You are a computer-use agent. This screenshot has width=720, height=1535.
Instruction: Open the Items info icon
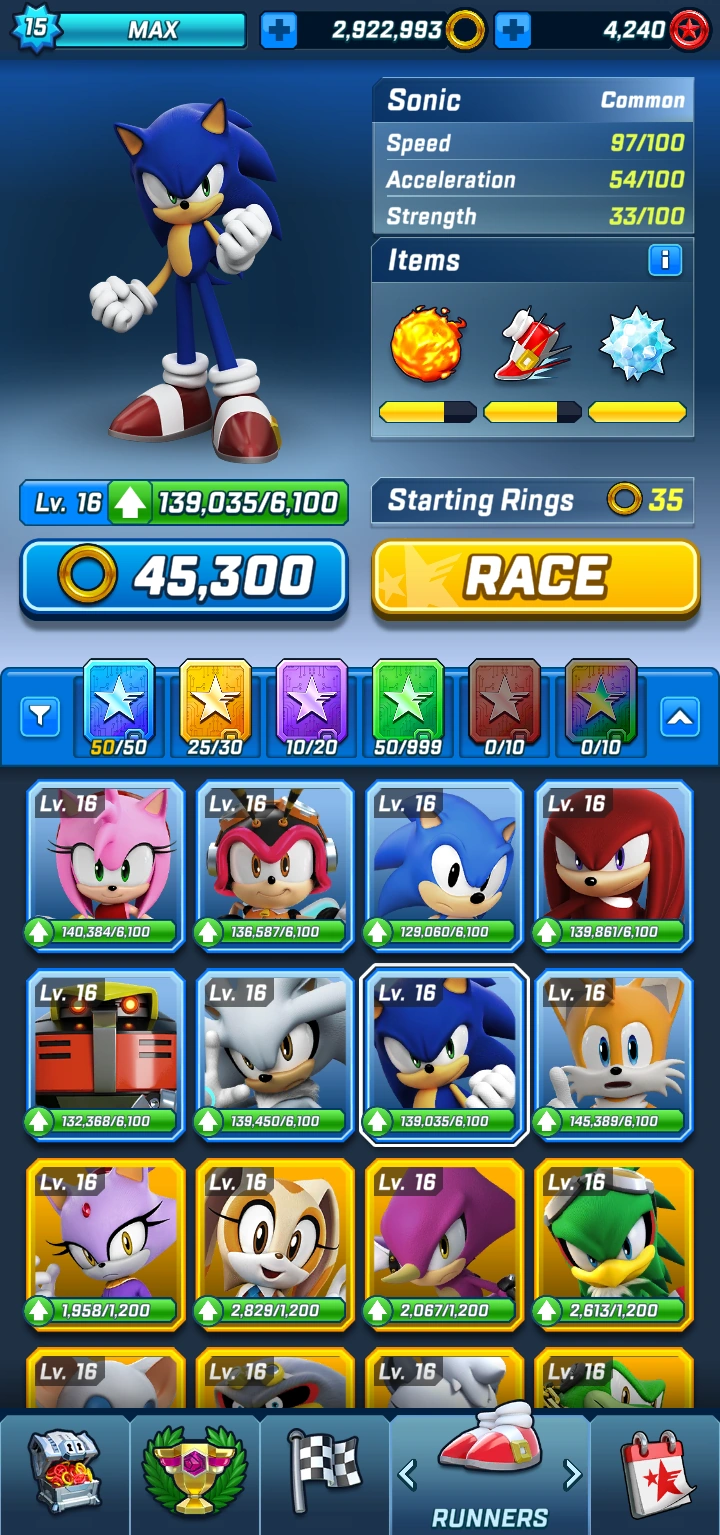664,261
